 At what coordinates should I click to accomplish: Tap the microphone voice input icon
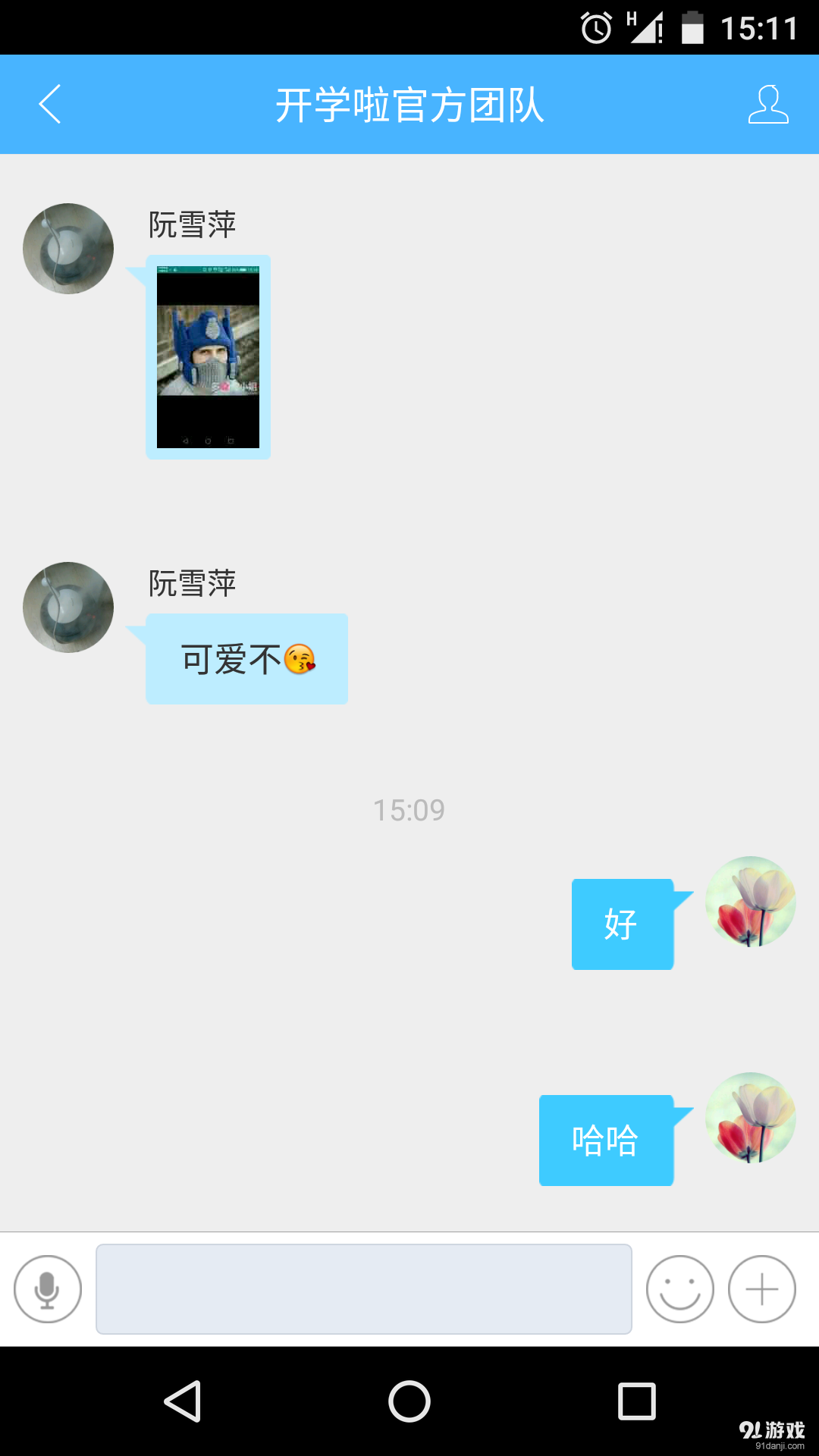coord(46,1288)
